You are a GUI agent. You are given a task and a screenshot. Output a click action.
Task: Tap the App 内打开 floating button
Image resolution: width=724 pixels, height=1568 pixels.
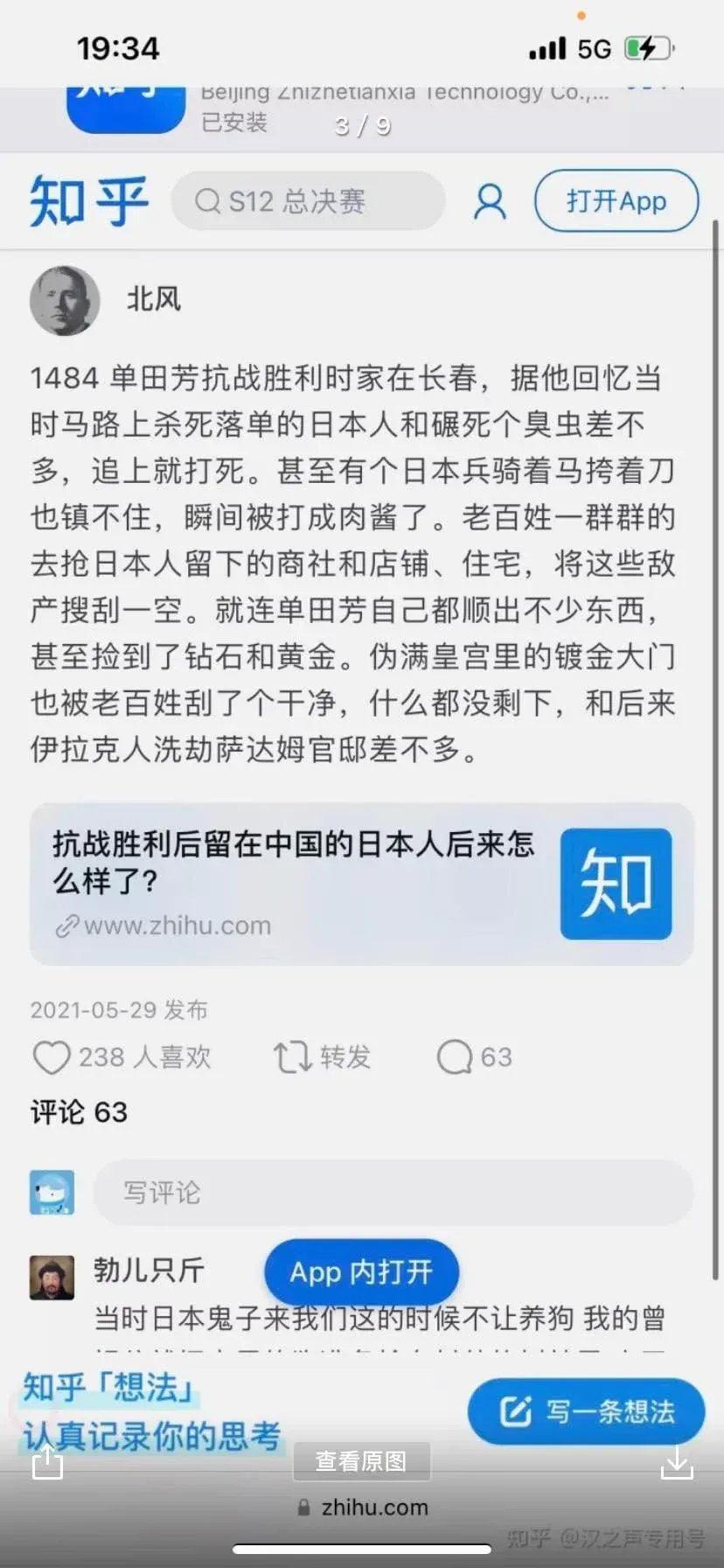point(361,1271)
